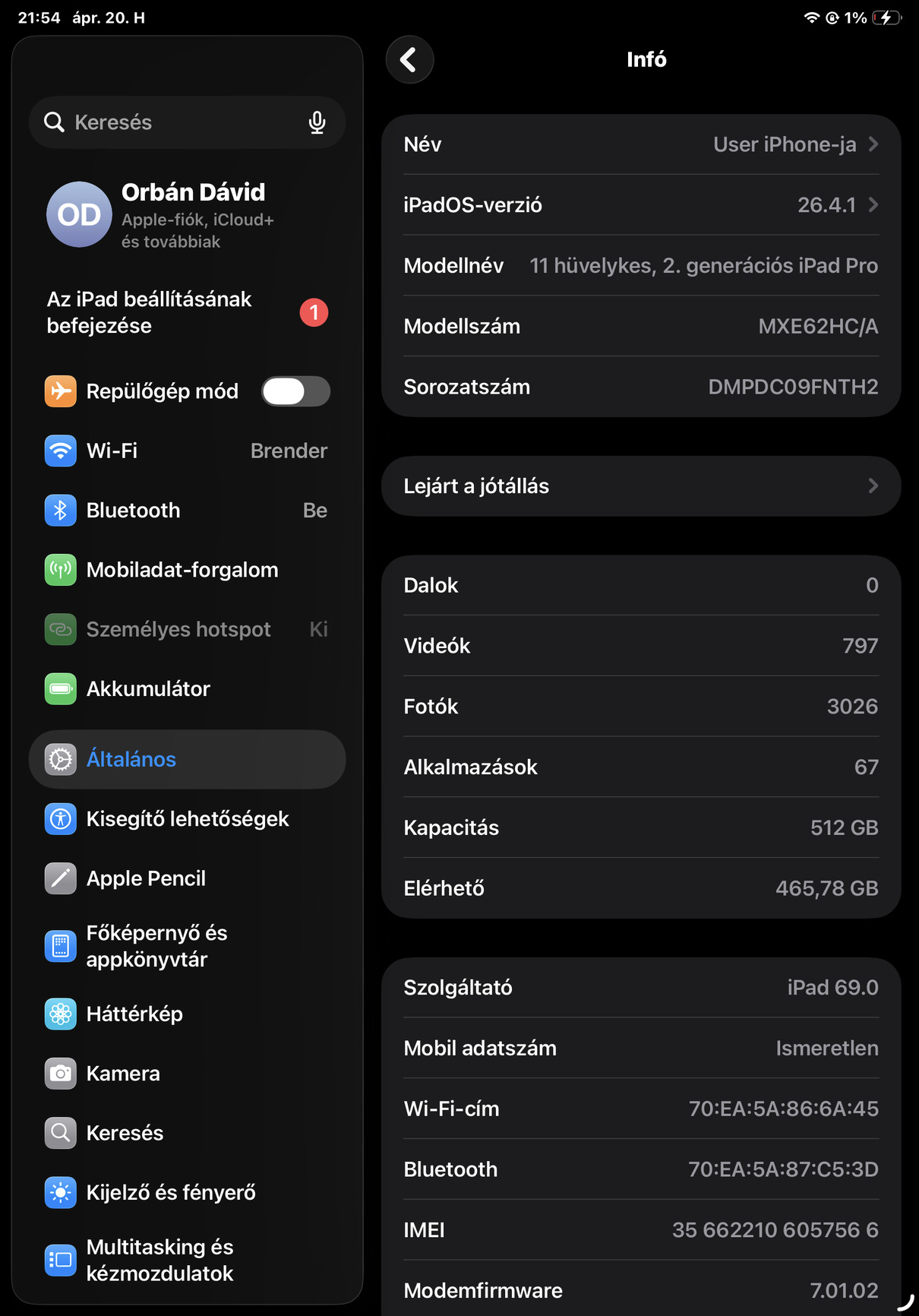919x1316 pixels.
Task: Go back from the Infó page
Action: 409,59
